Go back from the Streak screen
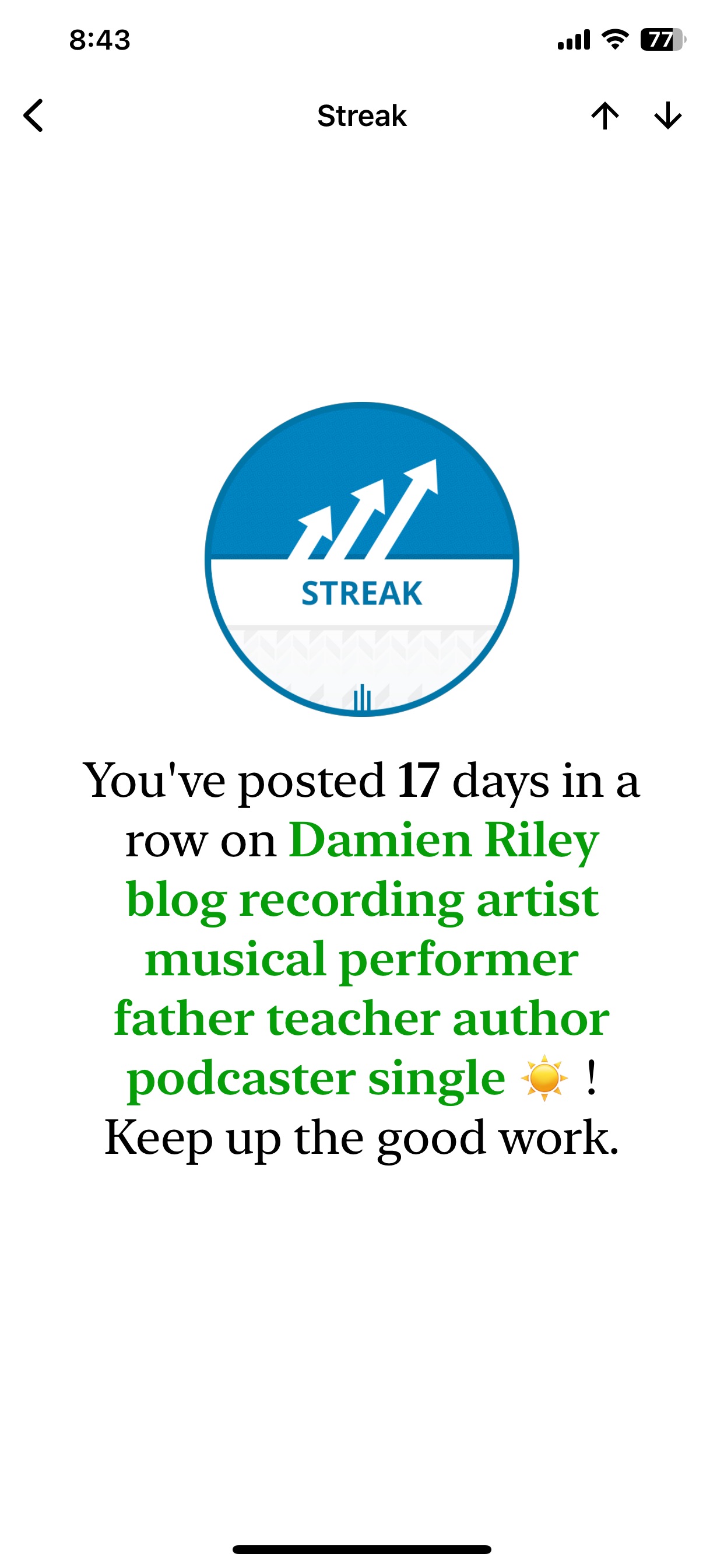The image size is (724, 1568). [x=33, y=116]
